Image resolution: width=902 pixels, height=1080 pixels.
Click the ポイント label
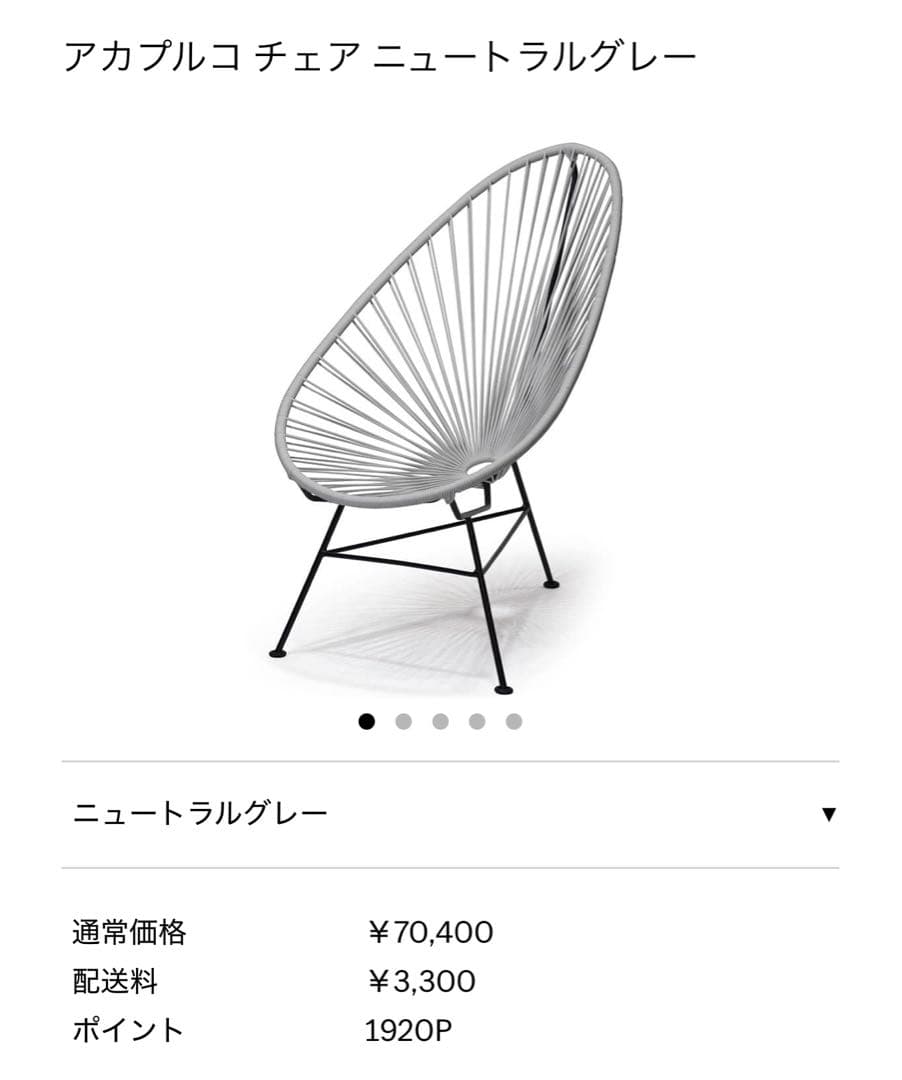(x=126, y=1032)
